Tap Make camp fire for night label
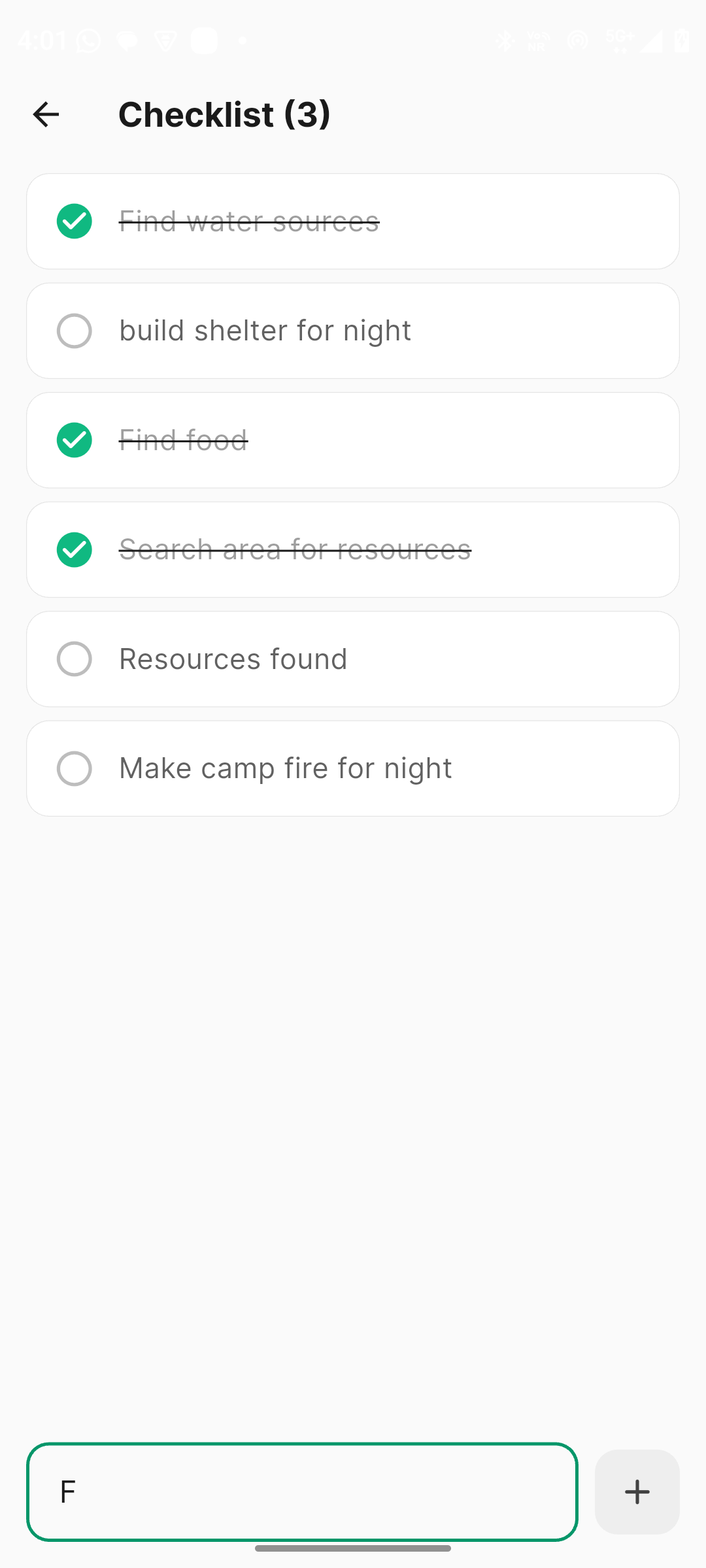The height and width of the screenshot is (1568, 706). point(285,768)
